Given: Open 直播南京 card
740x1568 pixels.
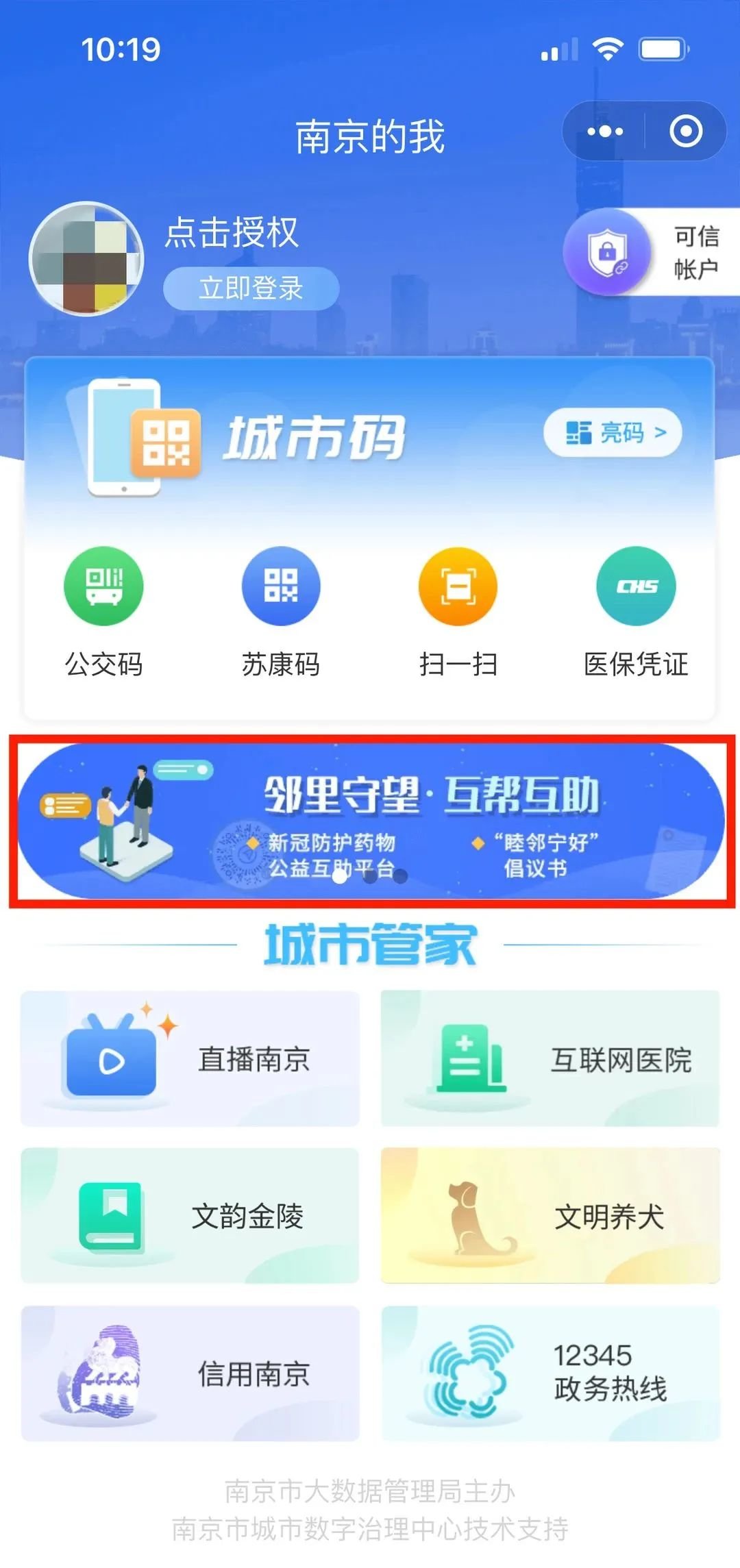Looking at the screenshot, I should click(x=190, y=1058).
